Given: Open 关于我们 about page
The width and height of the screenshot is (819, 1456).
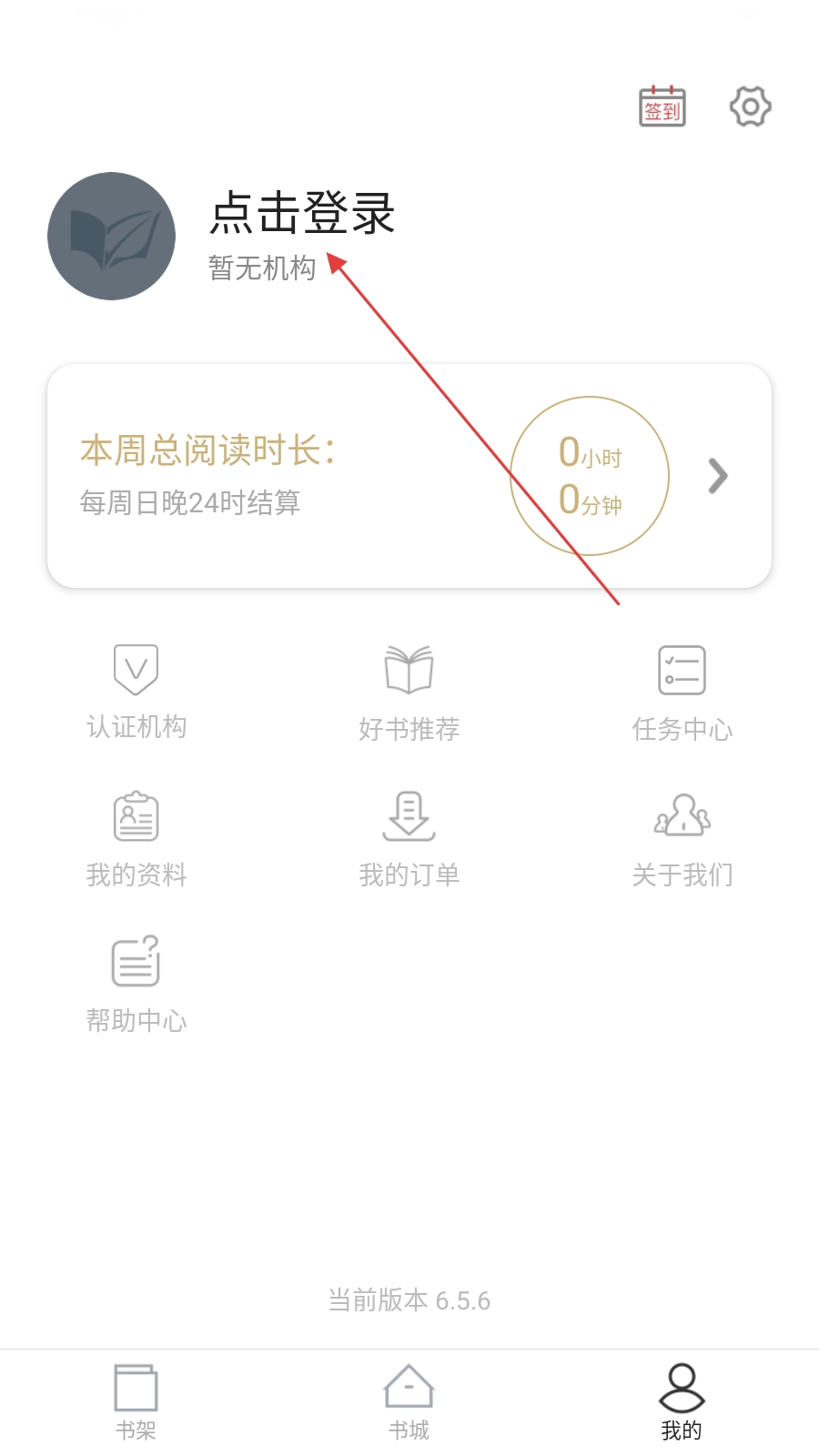Looking at the screenshot, I should click(682, 838).
